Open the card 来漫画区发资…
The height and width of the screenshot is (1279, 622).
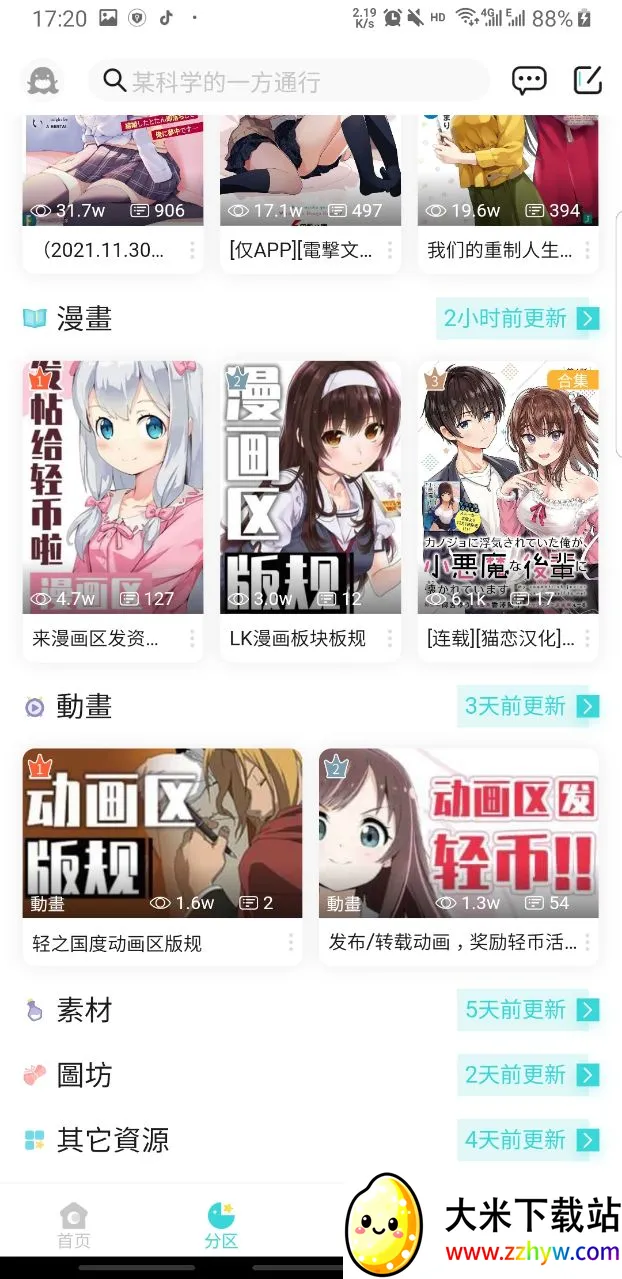pos(112,510)
